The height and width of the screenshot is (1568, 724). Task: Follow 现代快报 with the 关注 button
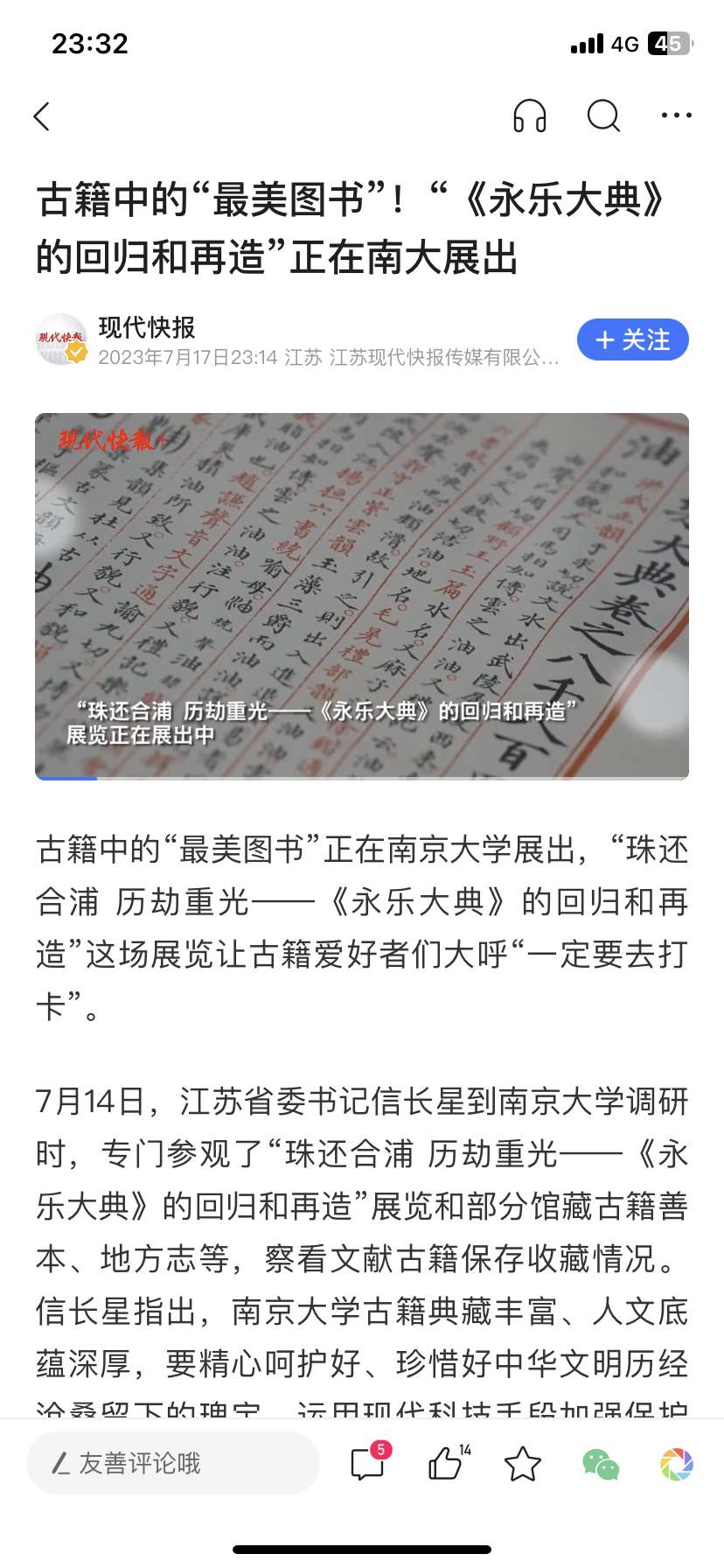632,339
